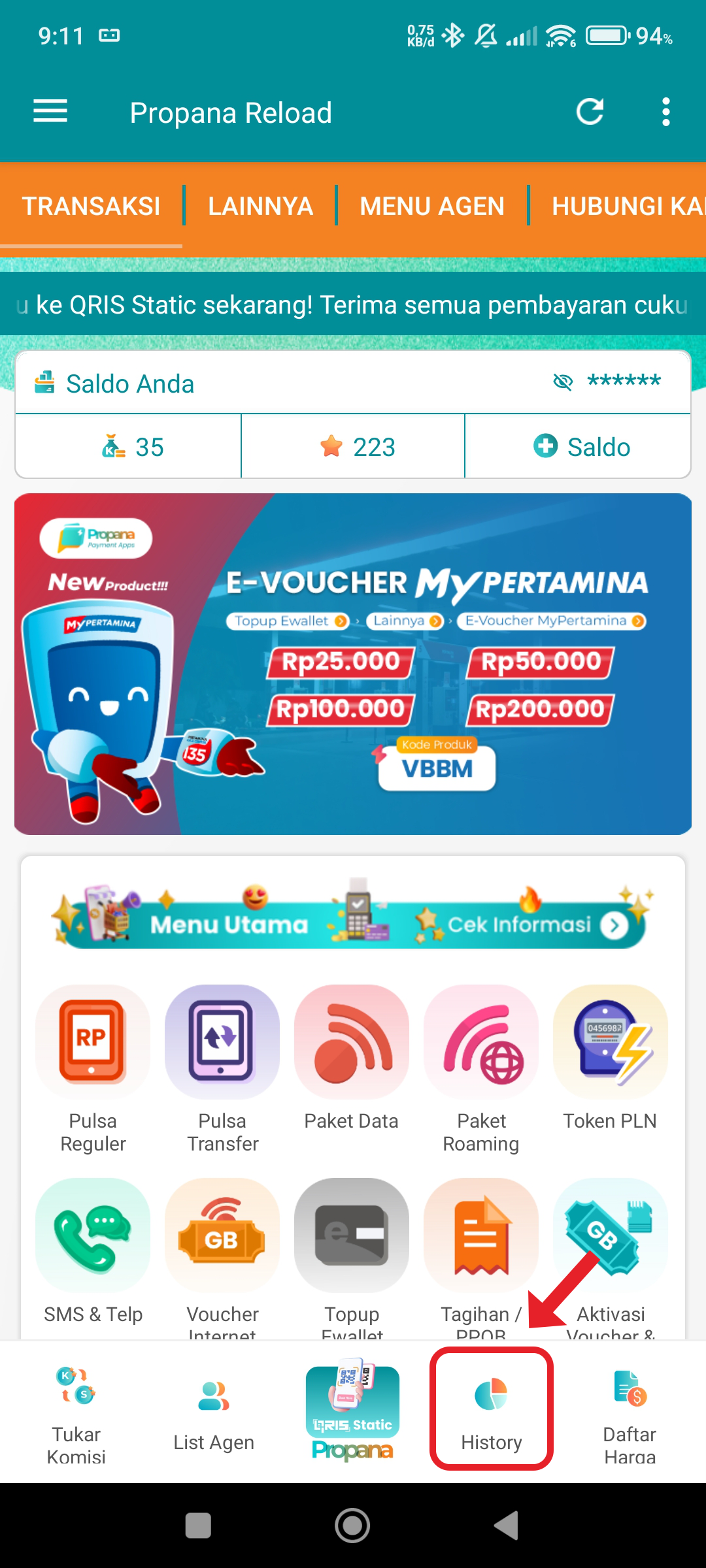Select Paket Data
The image size is (706, 1568).
352,1058
